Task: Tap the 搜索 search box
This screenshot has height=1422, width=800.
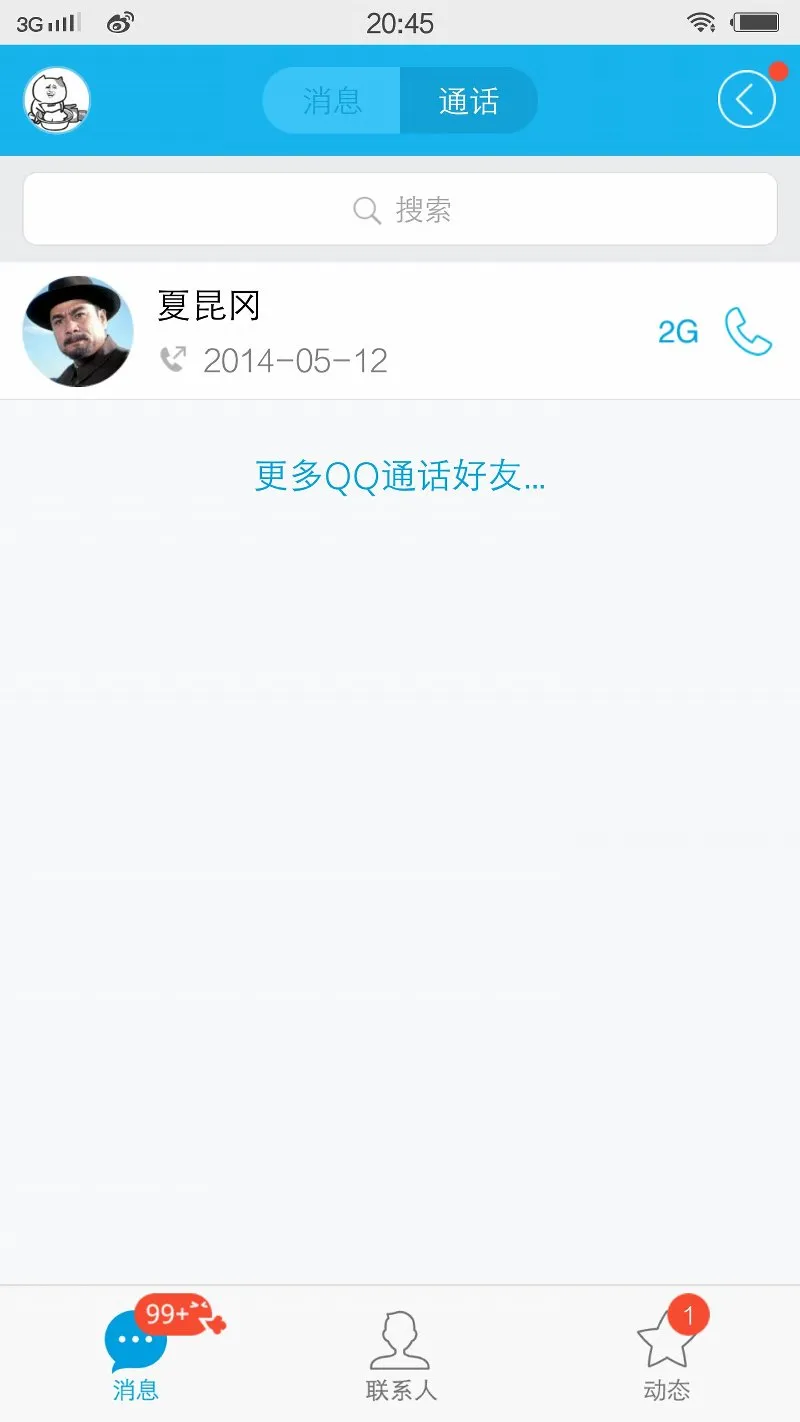Action: click(400, 209)
